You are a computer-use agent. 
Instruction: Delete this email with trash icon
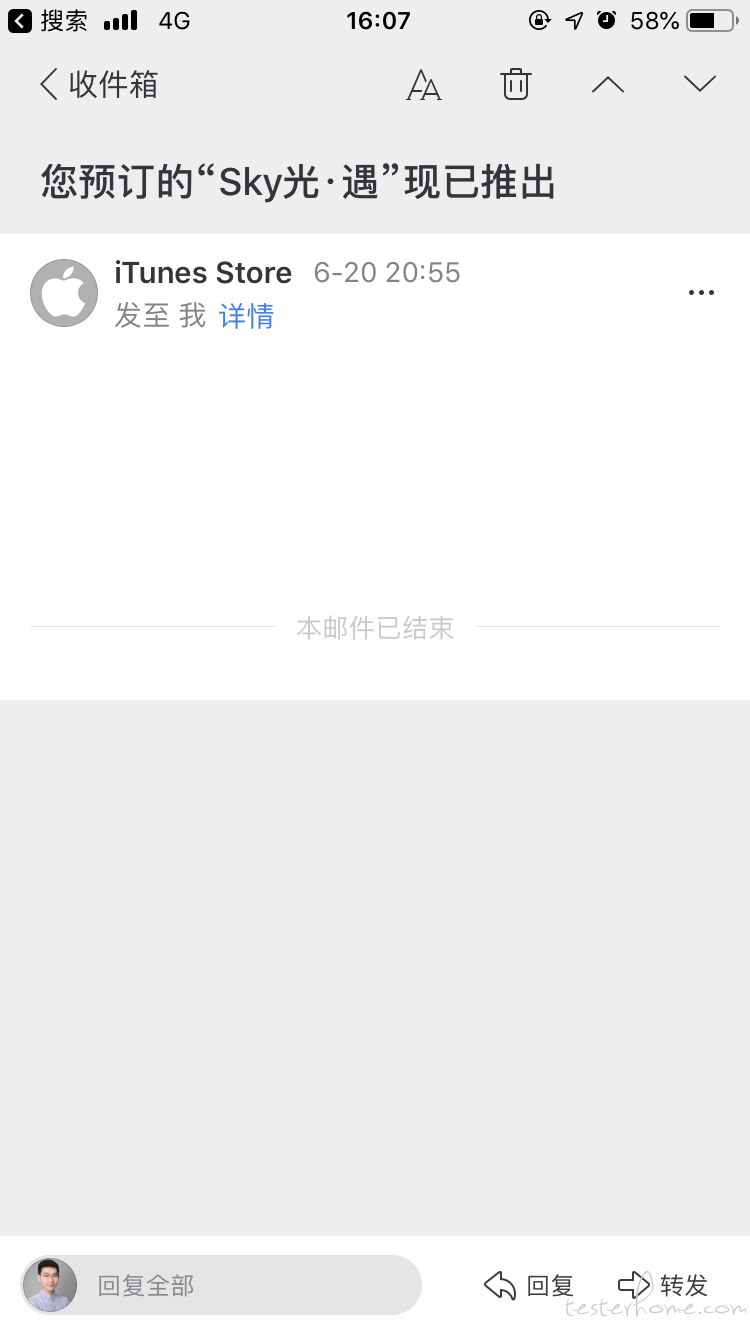click(x=515, y=84)
